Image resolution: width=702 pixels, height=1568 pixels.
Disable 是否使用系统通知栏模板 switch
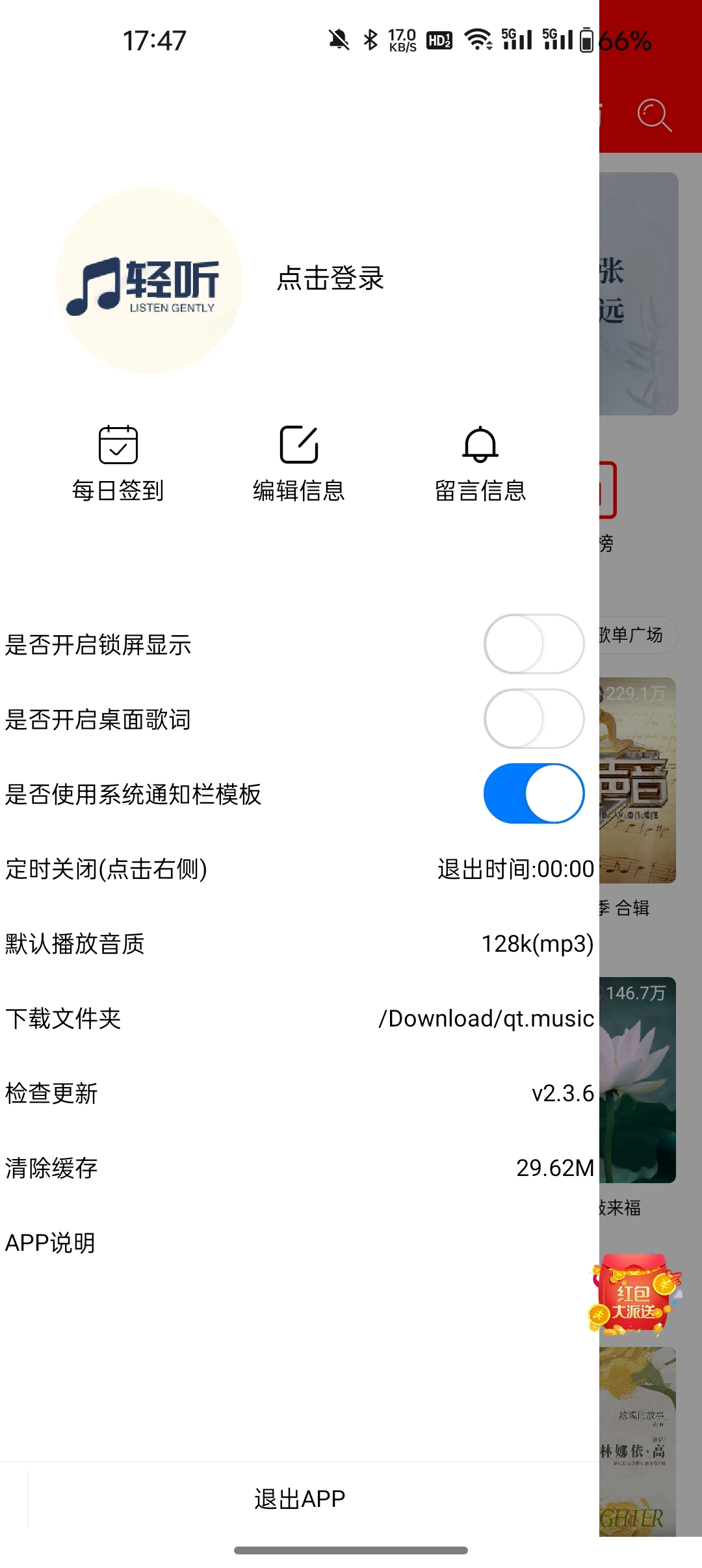(534, 794)
